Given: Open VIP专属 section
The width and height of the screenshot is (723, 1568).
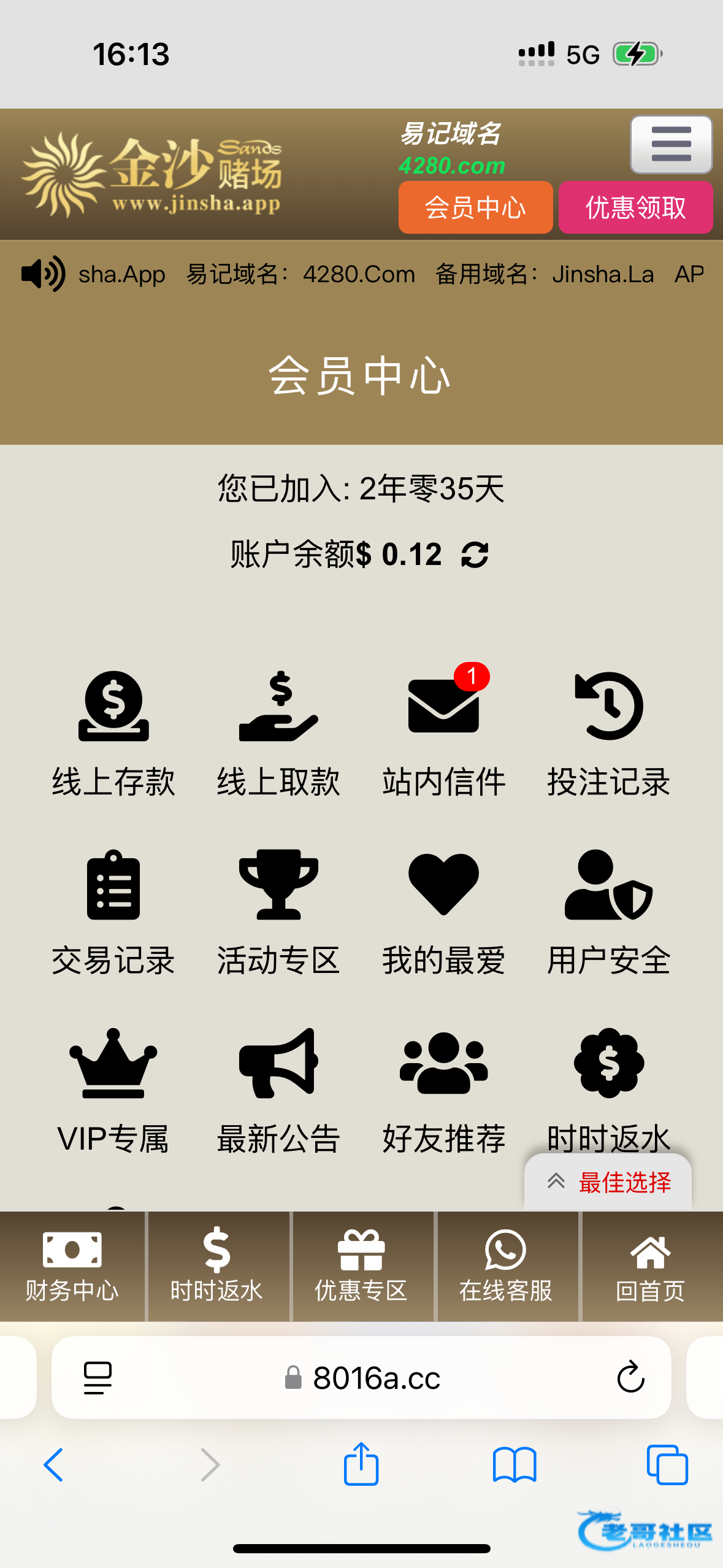Looking at the screenshot, I should click(113, 1090).
